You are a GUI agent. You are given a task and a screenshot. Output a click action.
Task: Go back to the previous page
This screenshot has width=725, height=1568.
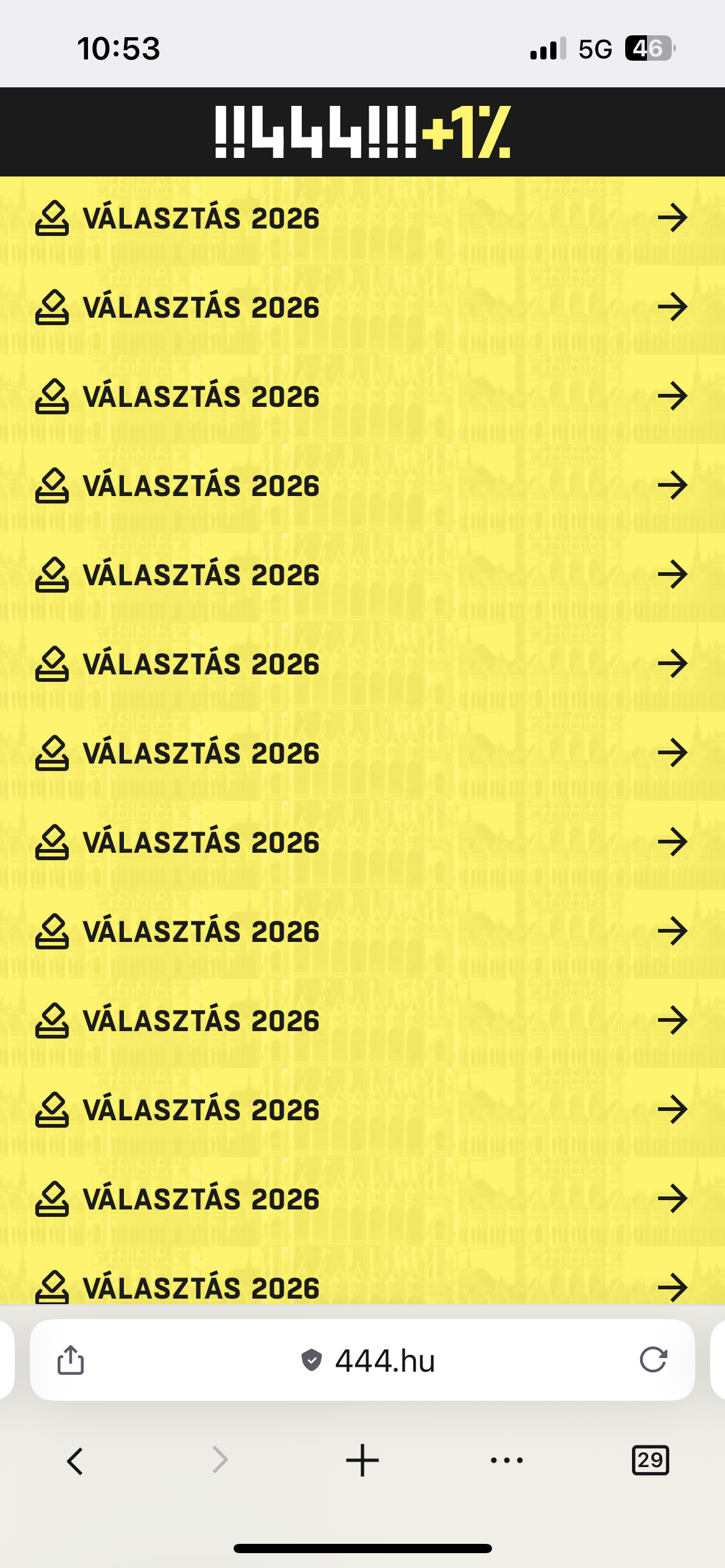(x=75, y=1461)
